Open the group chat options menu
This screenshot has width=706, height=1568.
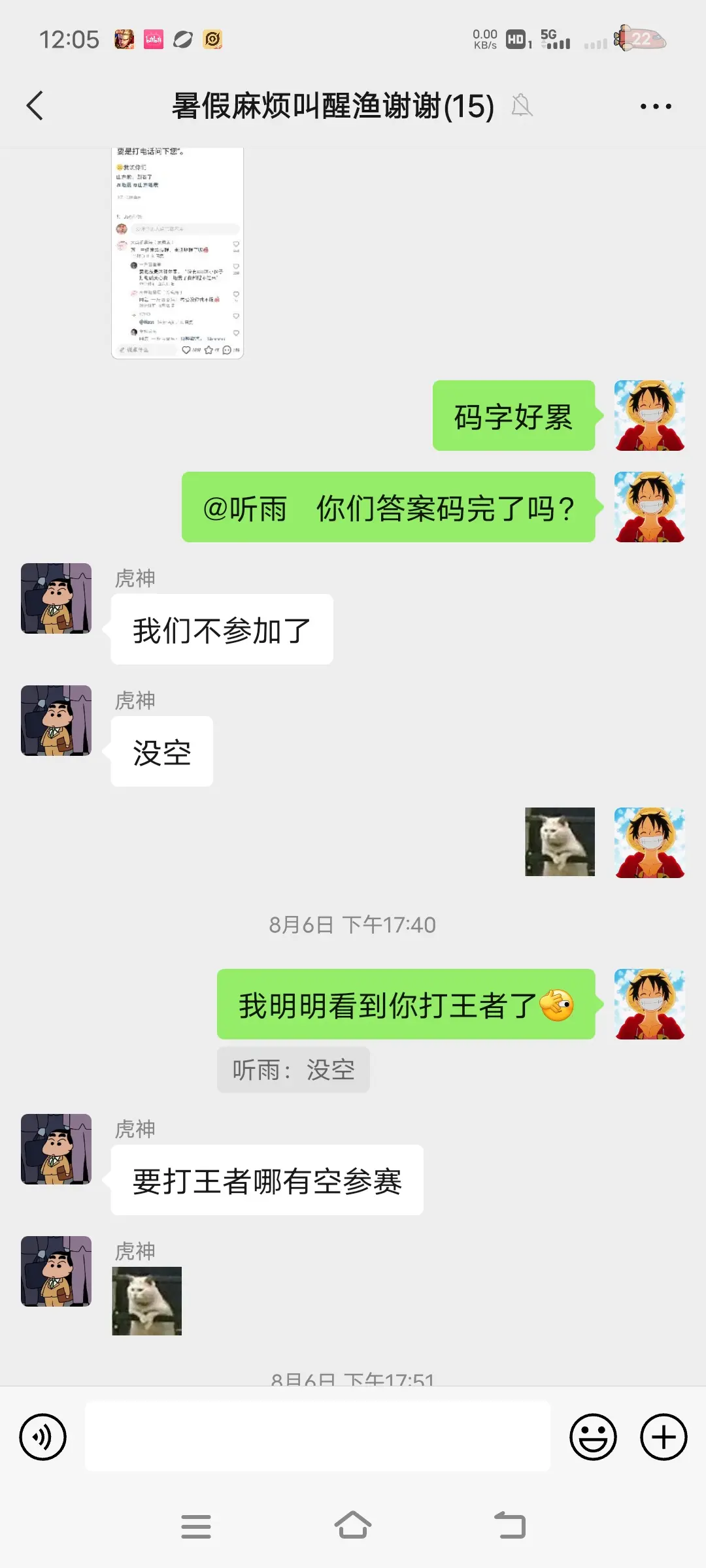pyautogui.click(x=655, y=106)
